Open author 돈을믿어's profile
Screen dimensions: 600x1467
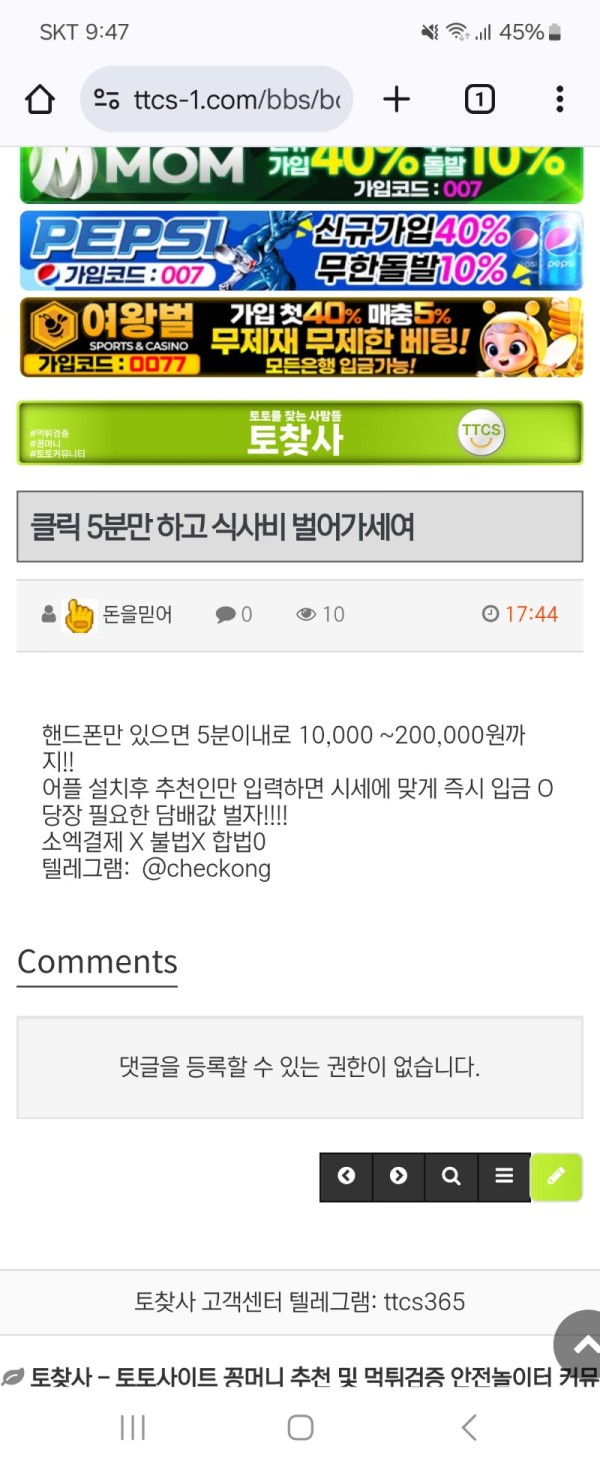[137, 614]
